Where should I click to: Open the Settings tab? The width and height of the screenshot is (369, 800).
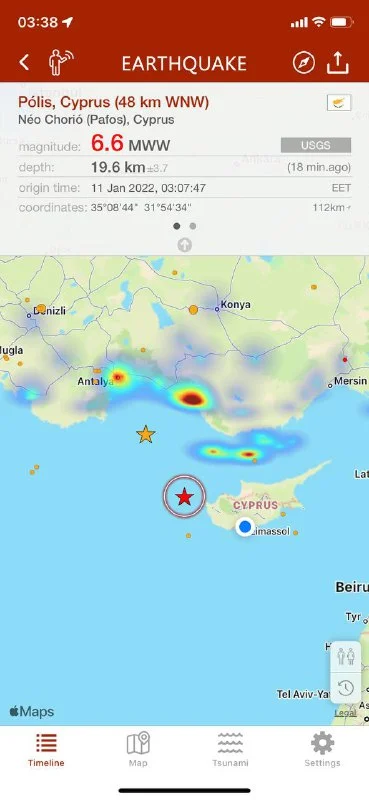[x=322, y=749]
